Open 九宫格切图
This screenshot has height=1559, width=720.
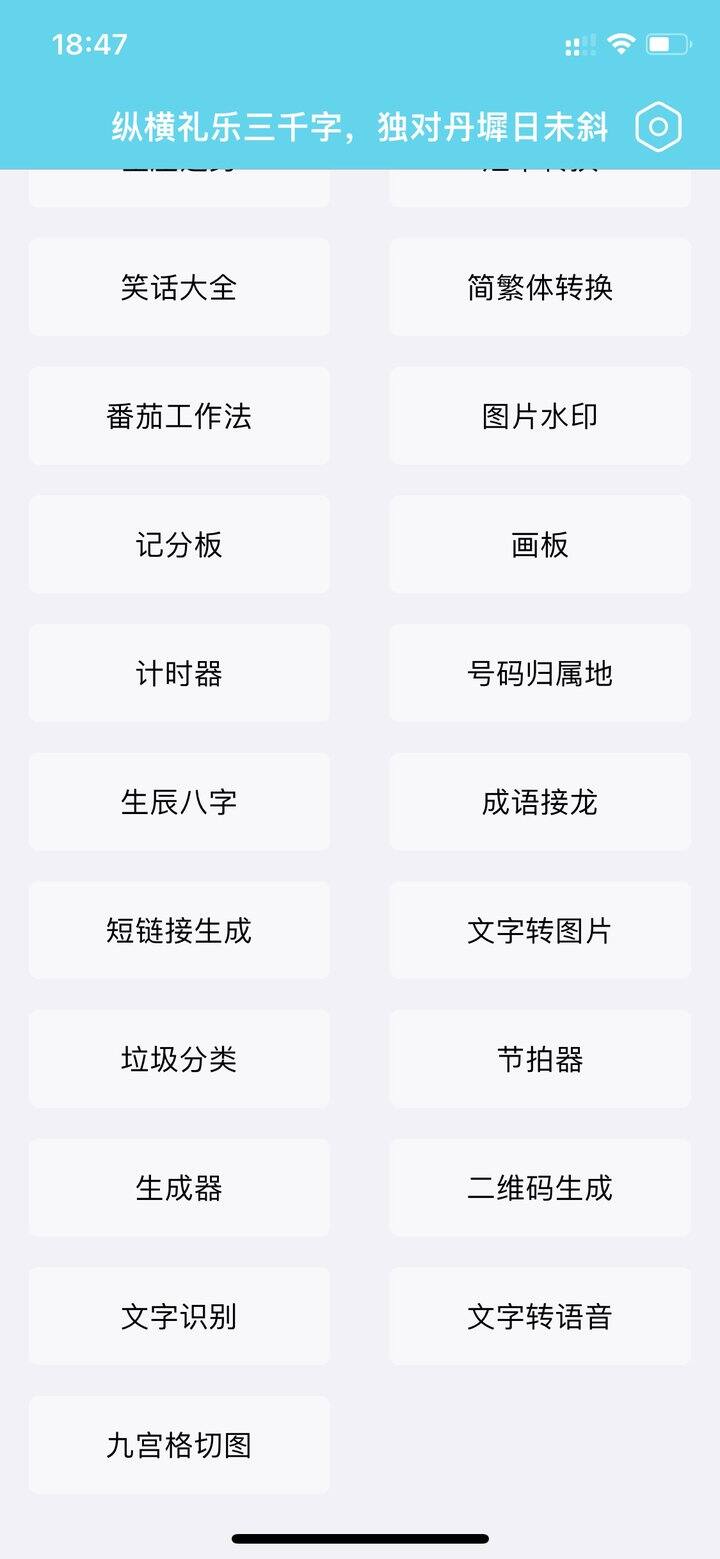click(179, 1445)
